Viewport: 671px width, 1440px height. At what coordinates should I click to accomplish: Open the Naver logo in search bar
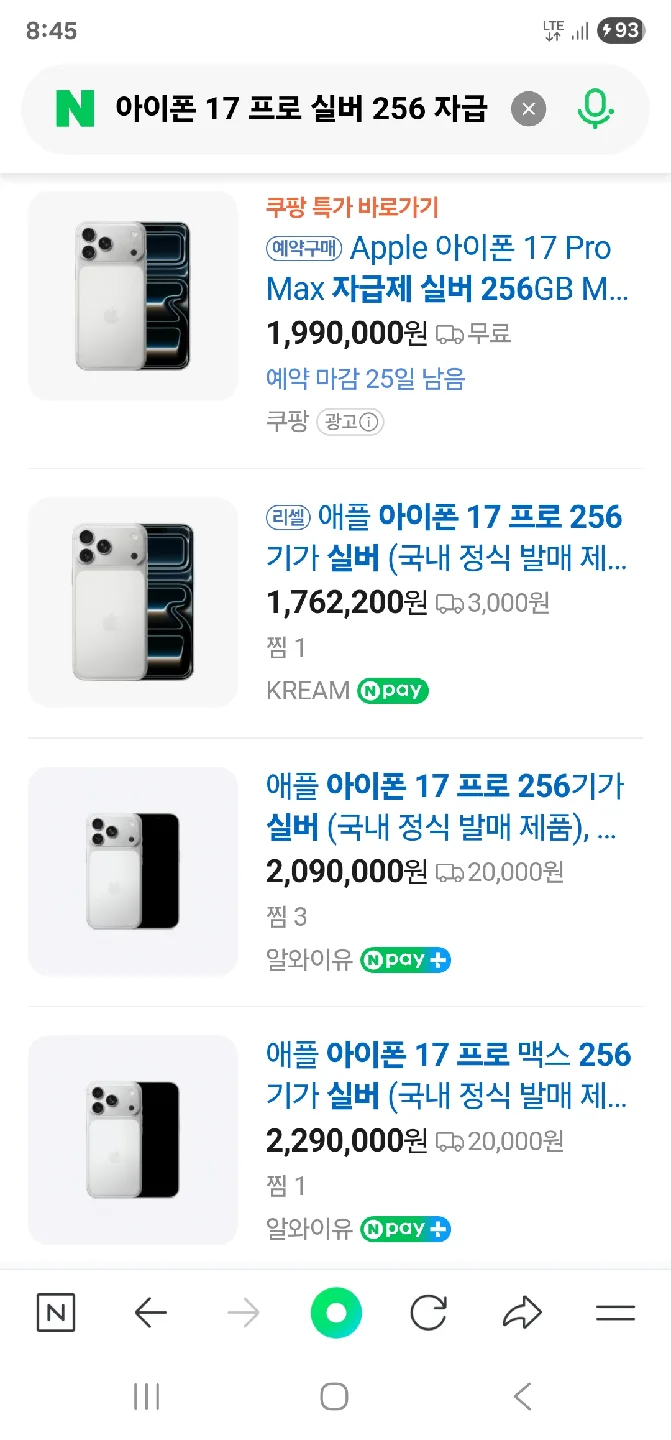(x=74, y=109)
